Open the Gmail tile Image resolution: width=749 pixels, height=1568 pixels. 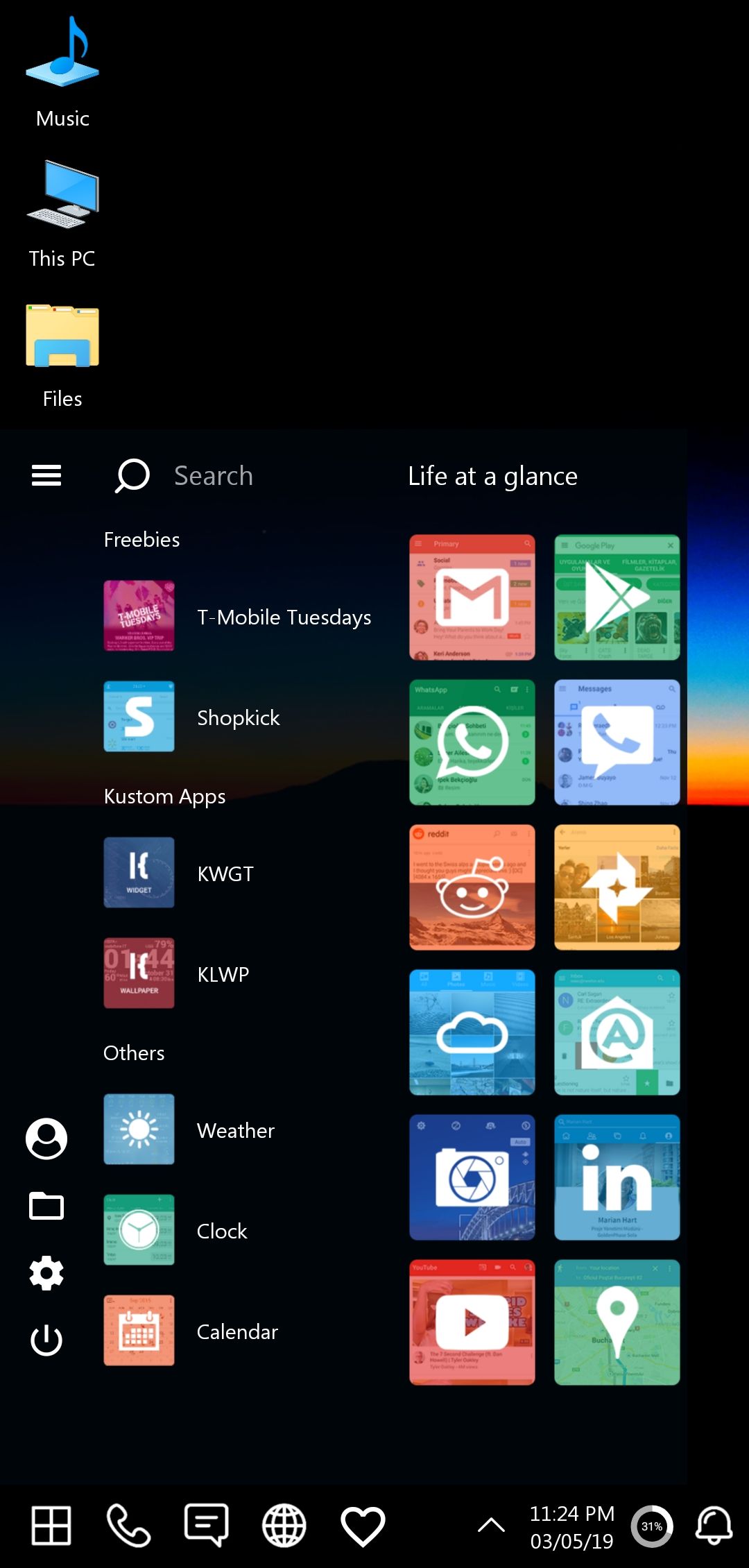(x=472, y=597)
